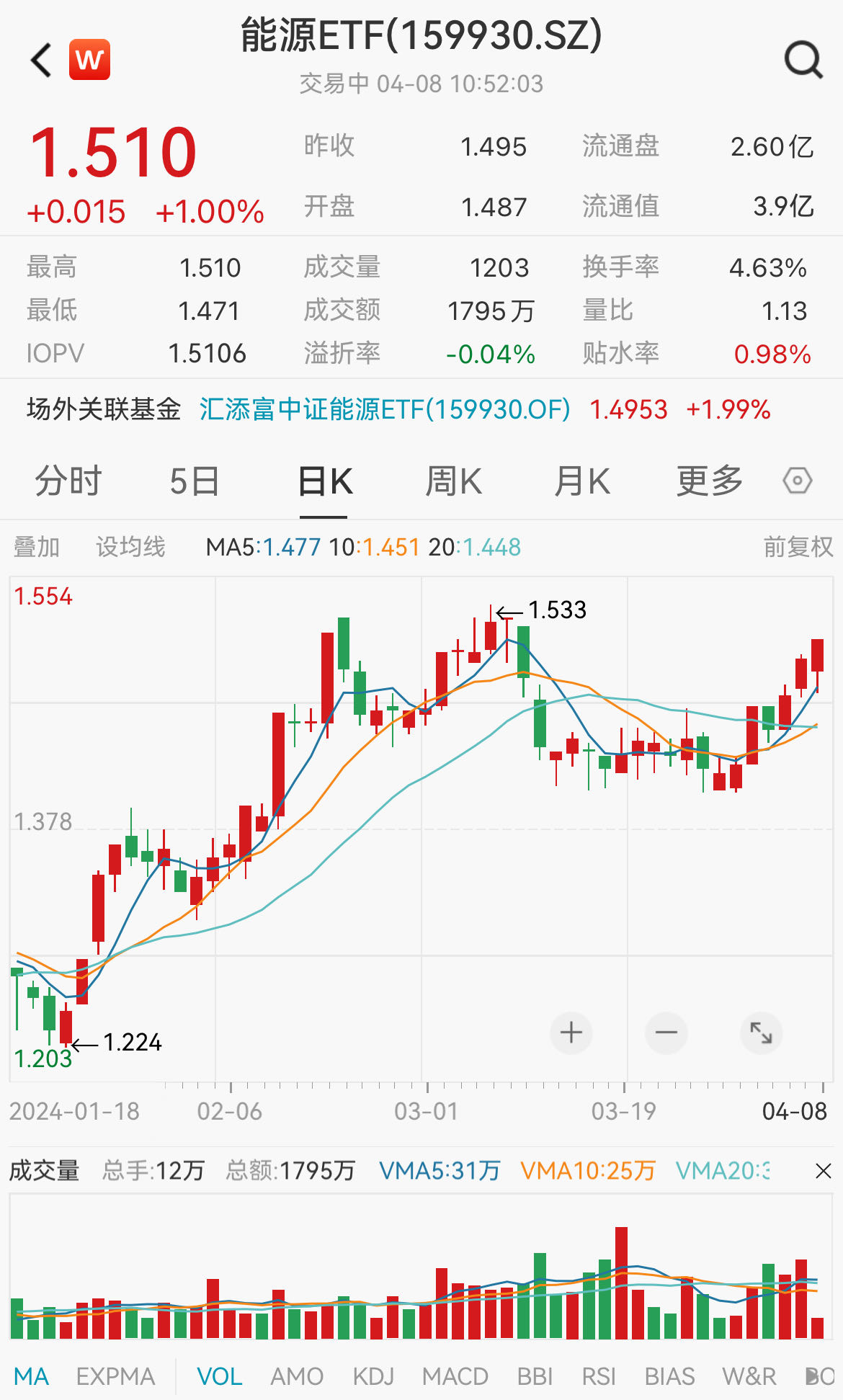Open chart settings hexagon icon
Image resolution: width=843 pixels, height=1400 pixels.
[797, 481]
